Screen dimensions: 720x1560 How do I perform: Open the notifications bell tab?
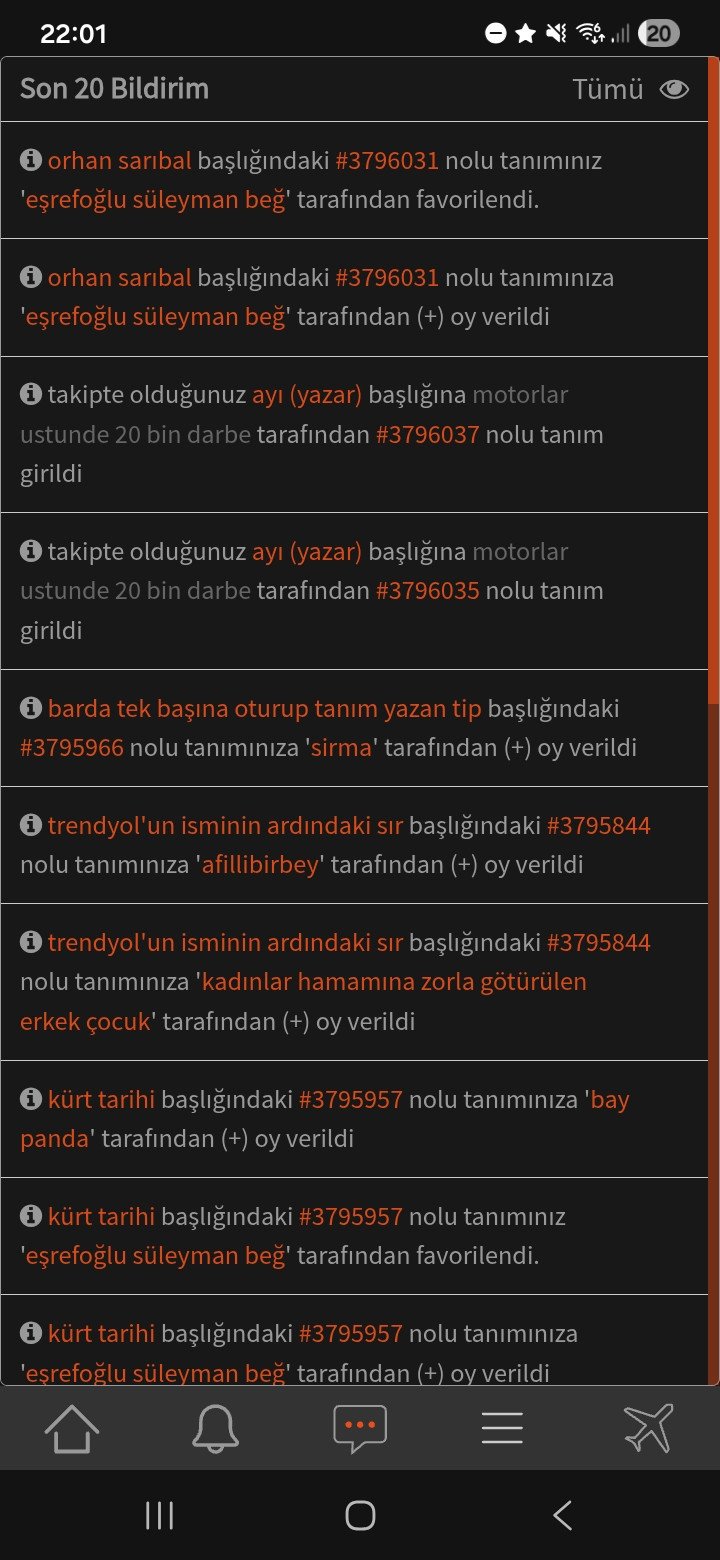click(215, 1427)
